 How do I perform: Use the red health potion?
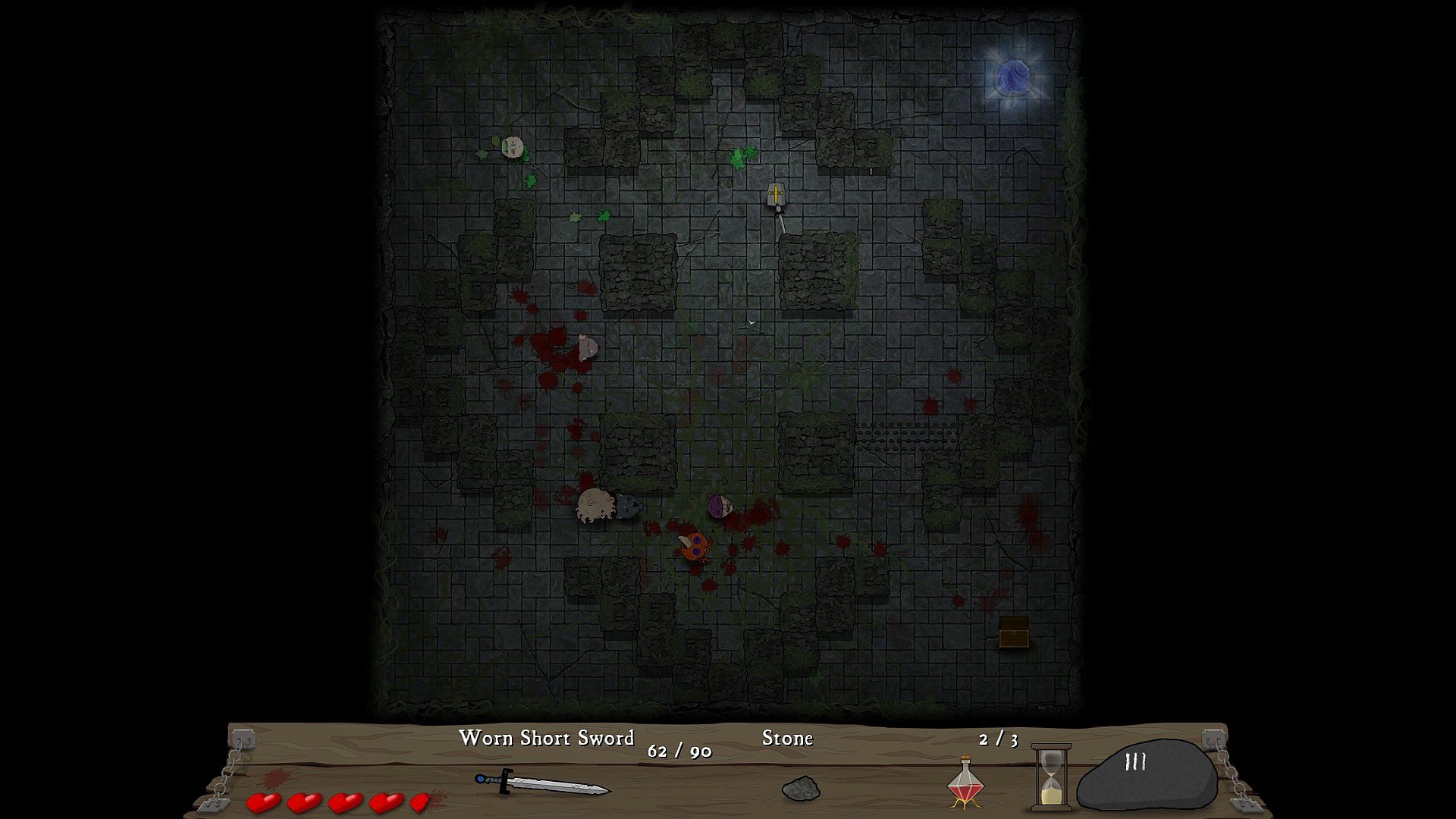pyautogui.click(x=965, y=783)
